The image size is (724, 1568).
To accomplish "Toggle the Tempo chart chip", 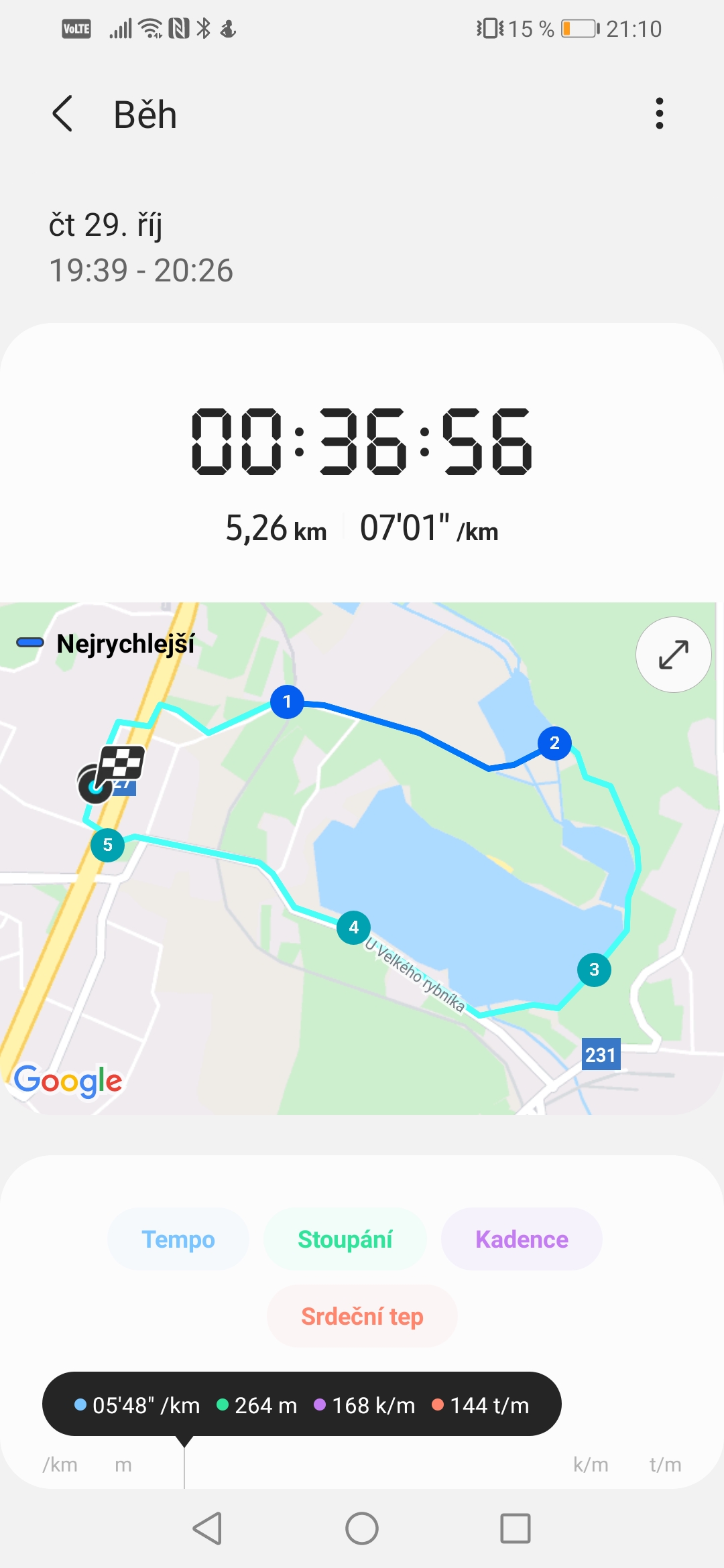I will (178, 1239).
